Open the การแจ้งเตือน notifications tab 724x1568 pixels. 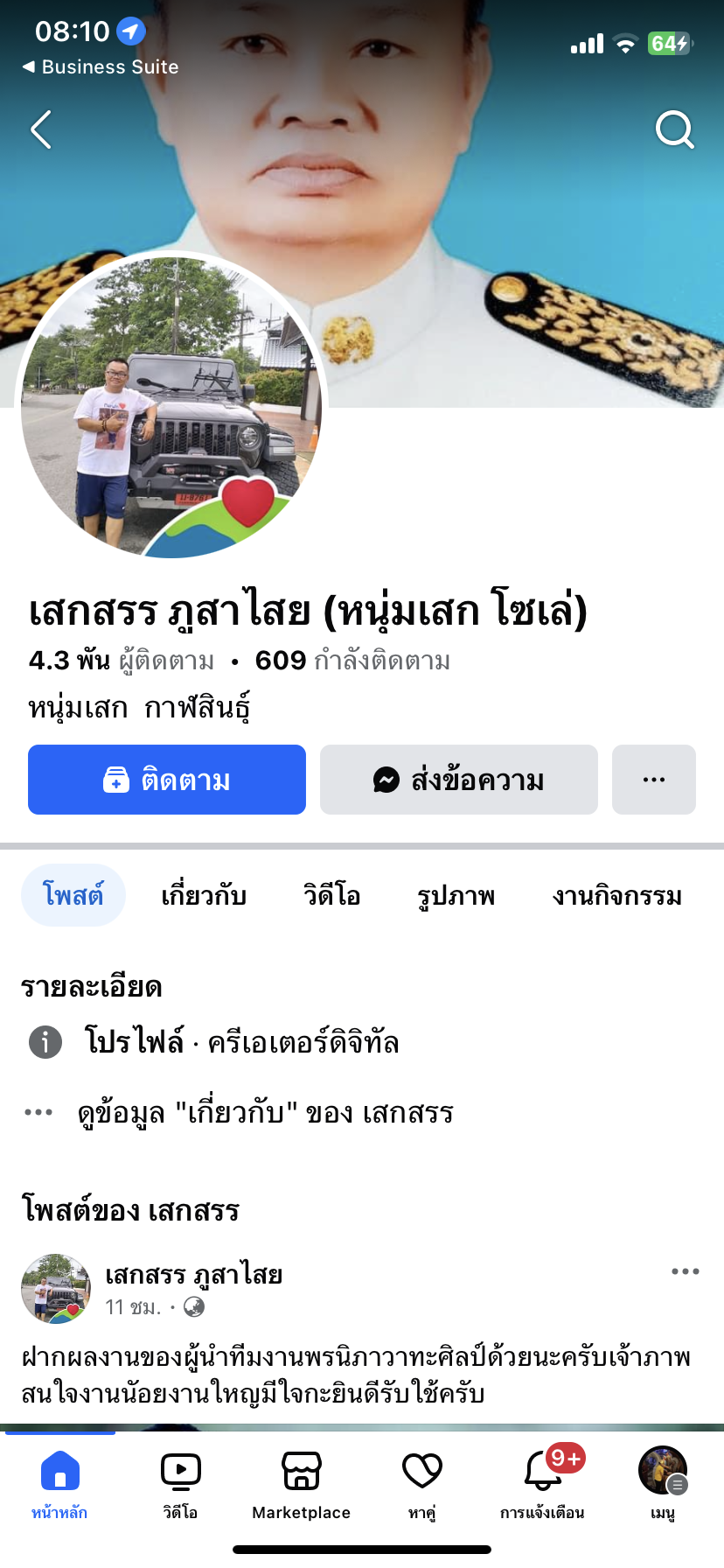click(542, 1483)
